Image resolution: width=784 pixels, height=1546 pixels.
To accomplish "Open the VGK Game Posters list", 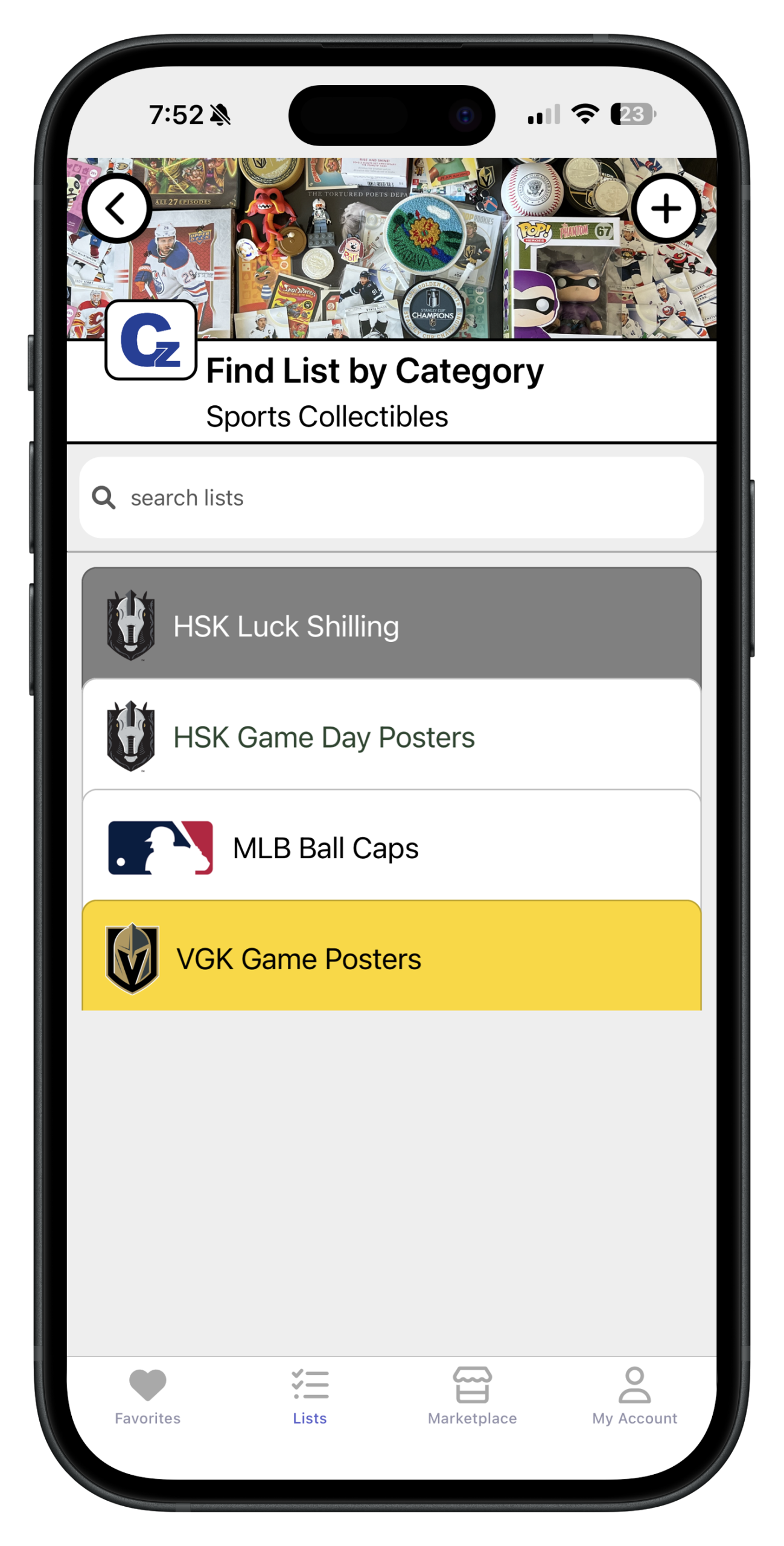I will [391, 958].
